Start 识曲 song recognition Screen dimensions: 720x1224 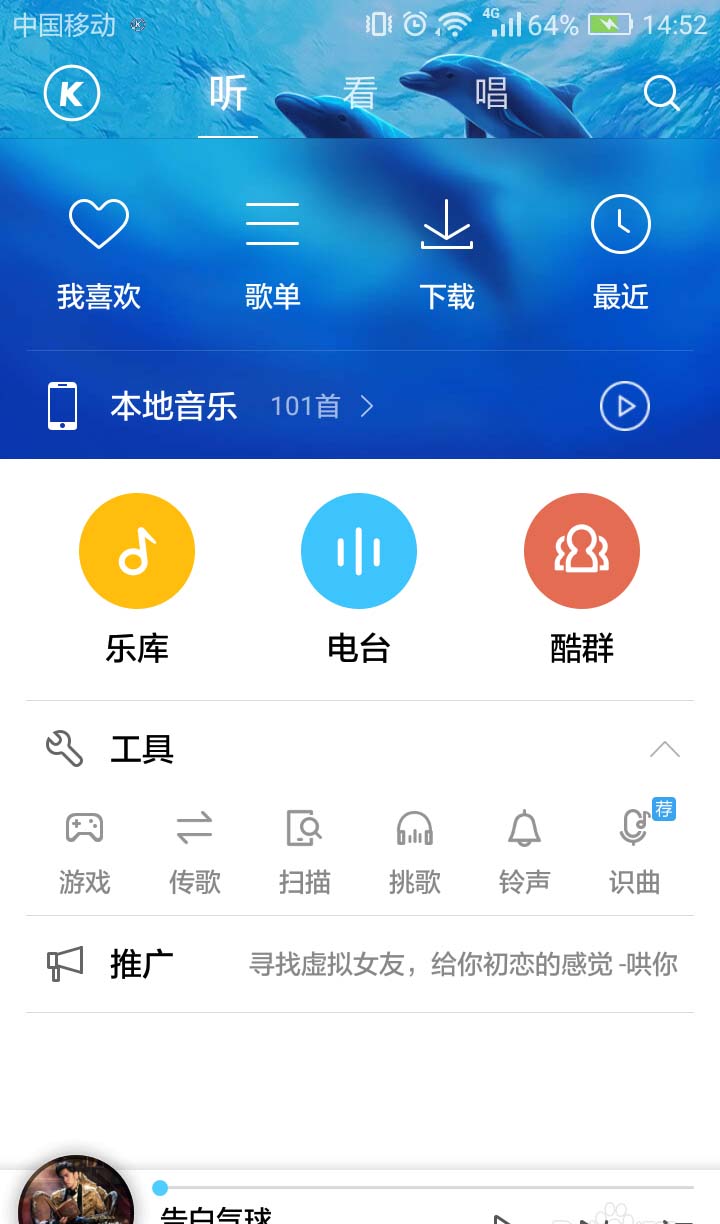(634, 850)
